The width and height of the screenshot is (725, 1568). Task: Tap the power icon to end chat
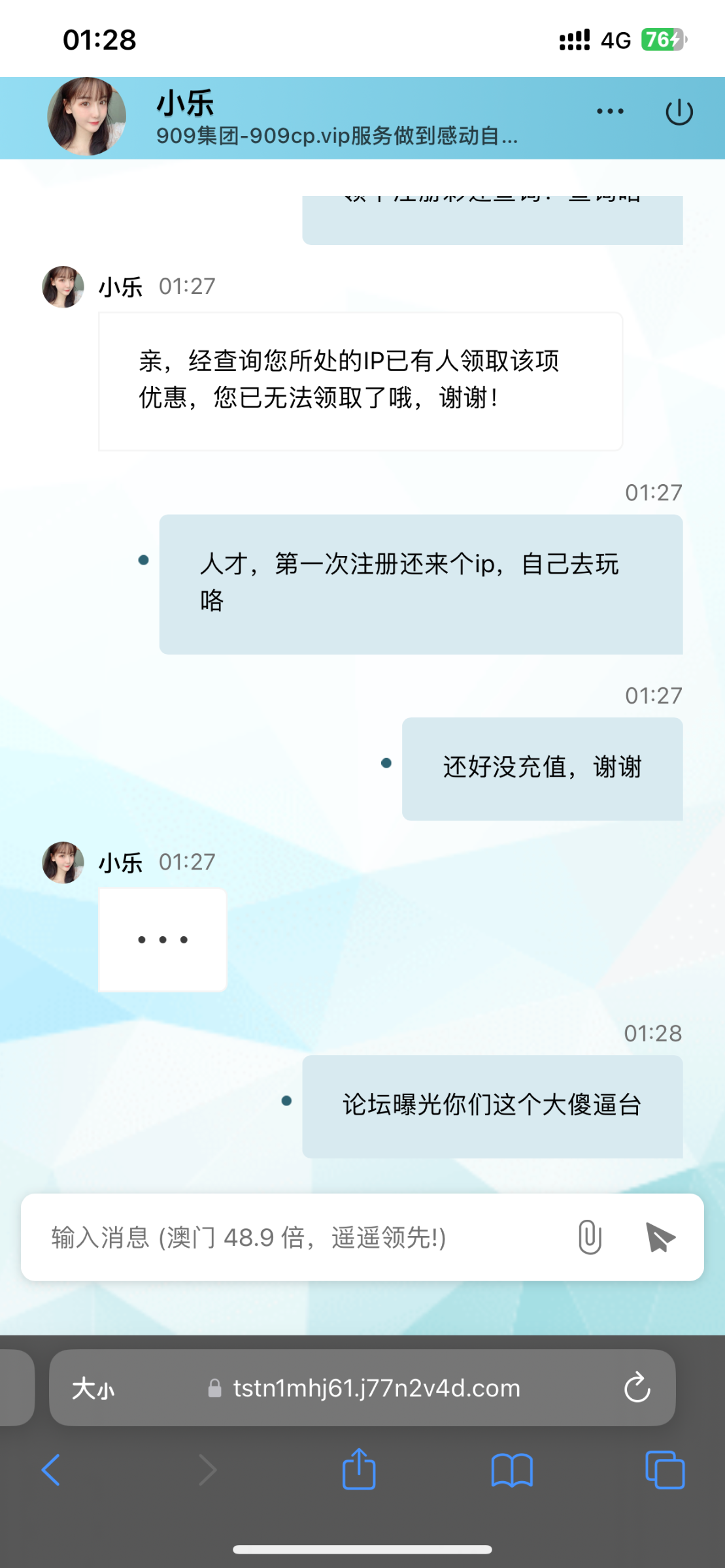(679, 112)
